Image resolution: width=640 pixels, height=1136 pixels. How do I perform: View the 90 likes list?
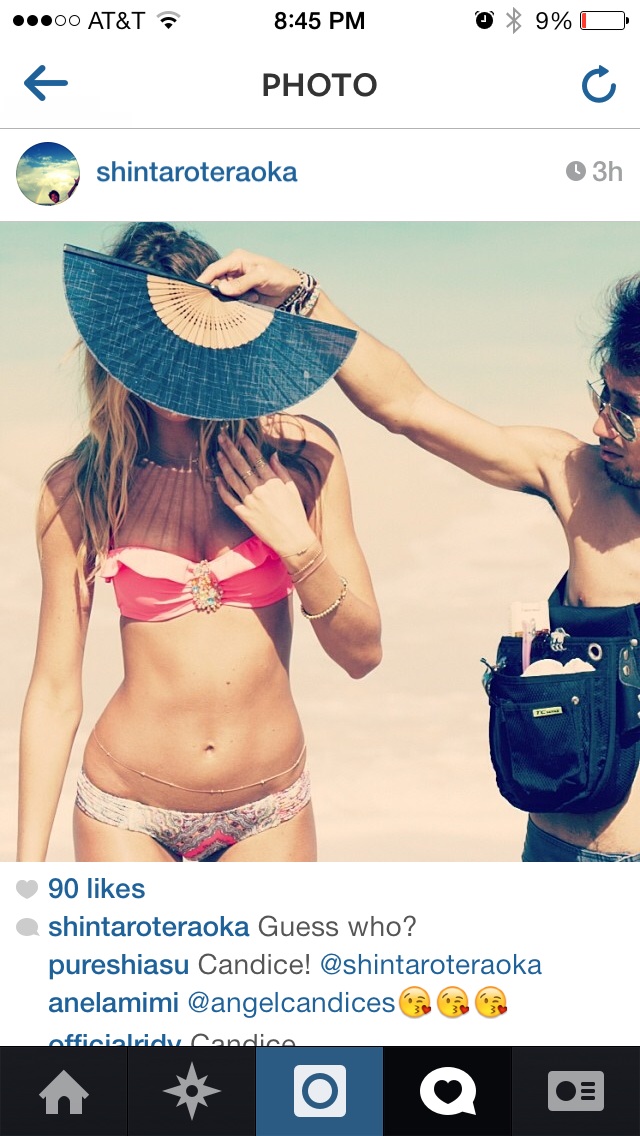96,888
